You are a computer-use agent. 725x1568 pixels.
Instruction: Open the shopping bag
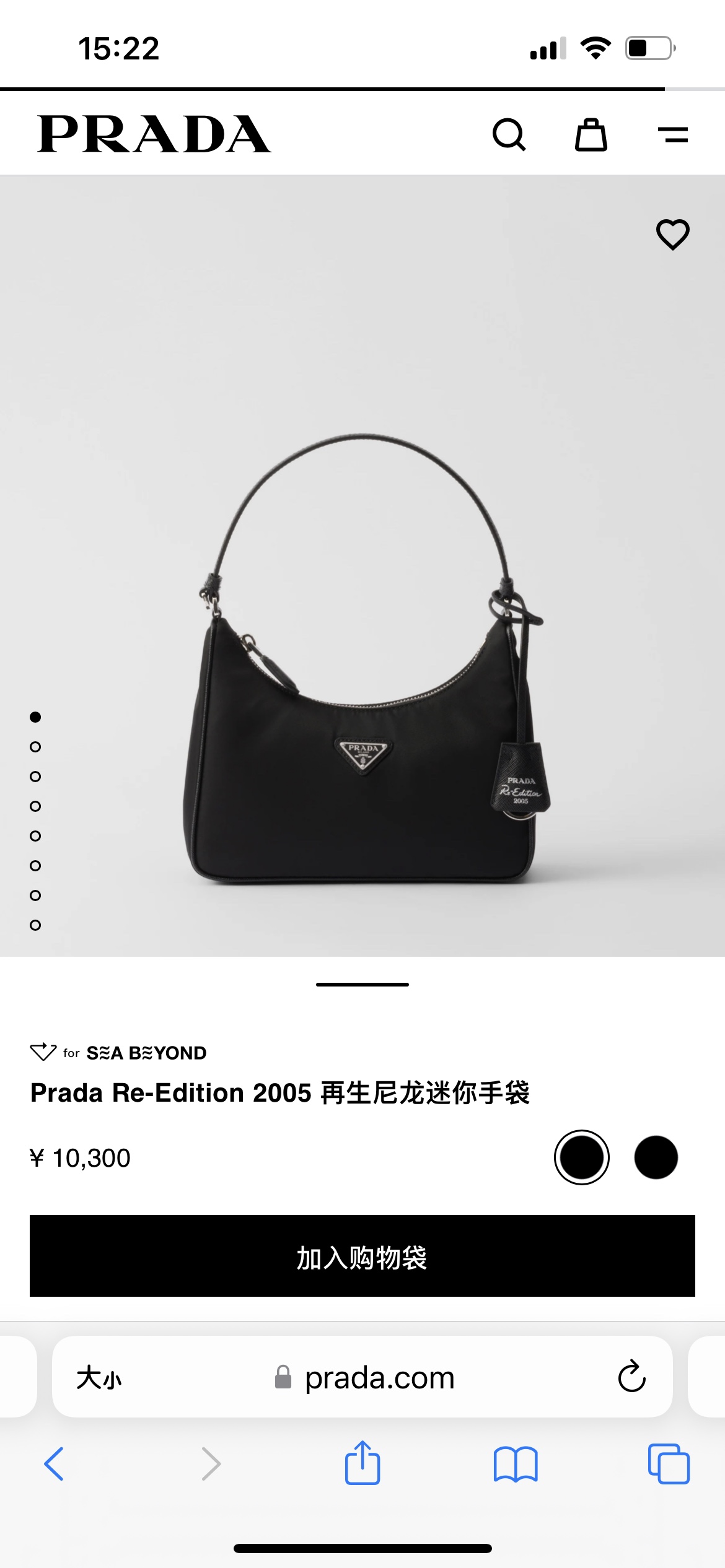(591, 134)
